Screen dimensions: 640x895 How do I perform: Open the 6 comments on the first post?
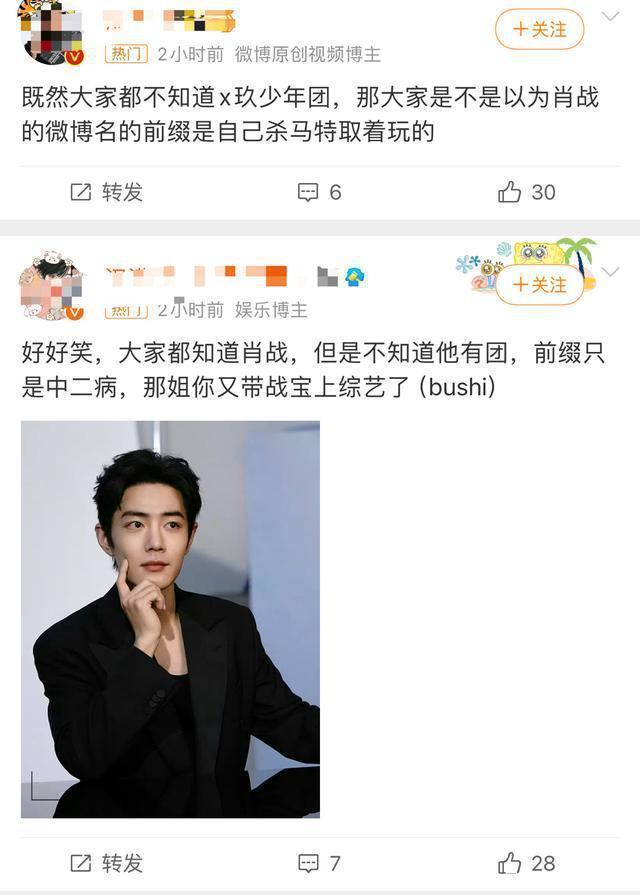click(320, 192)
